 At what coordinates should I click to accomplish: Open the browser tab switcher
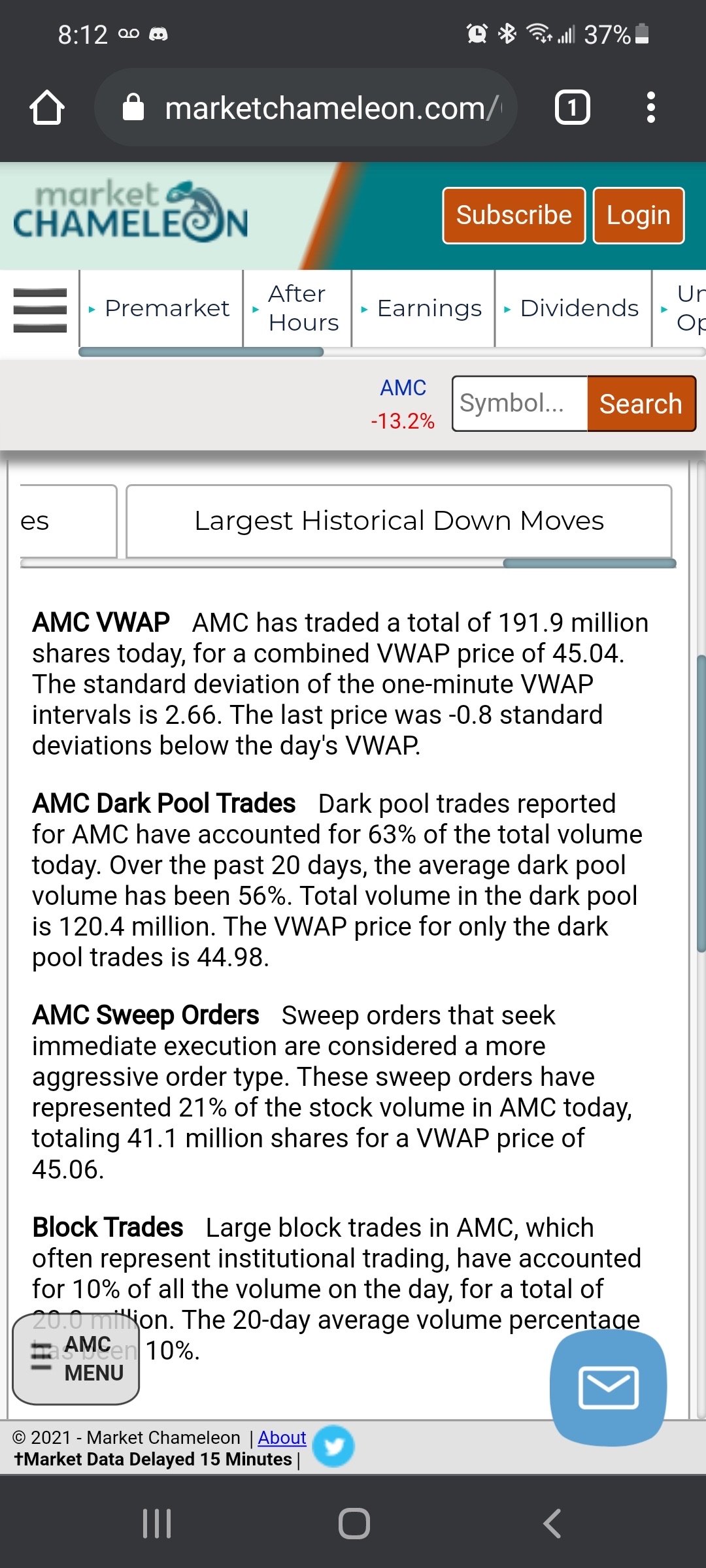[x=572, y=107]
